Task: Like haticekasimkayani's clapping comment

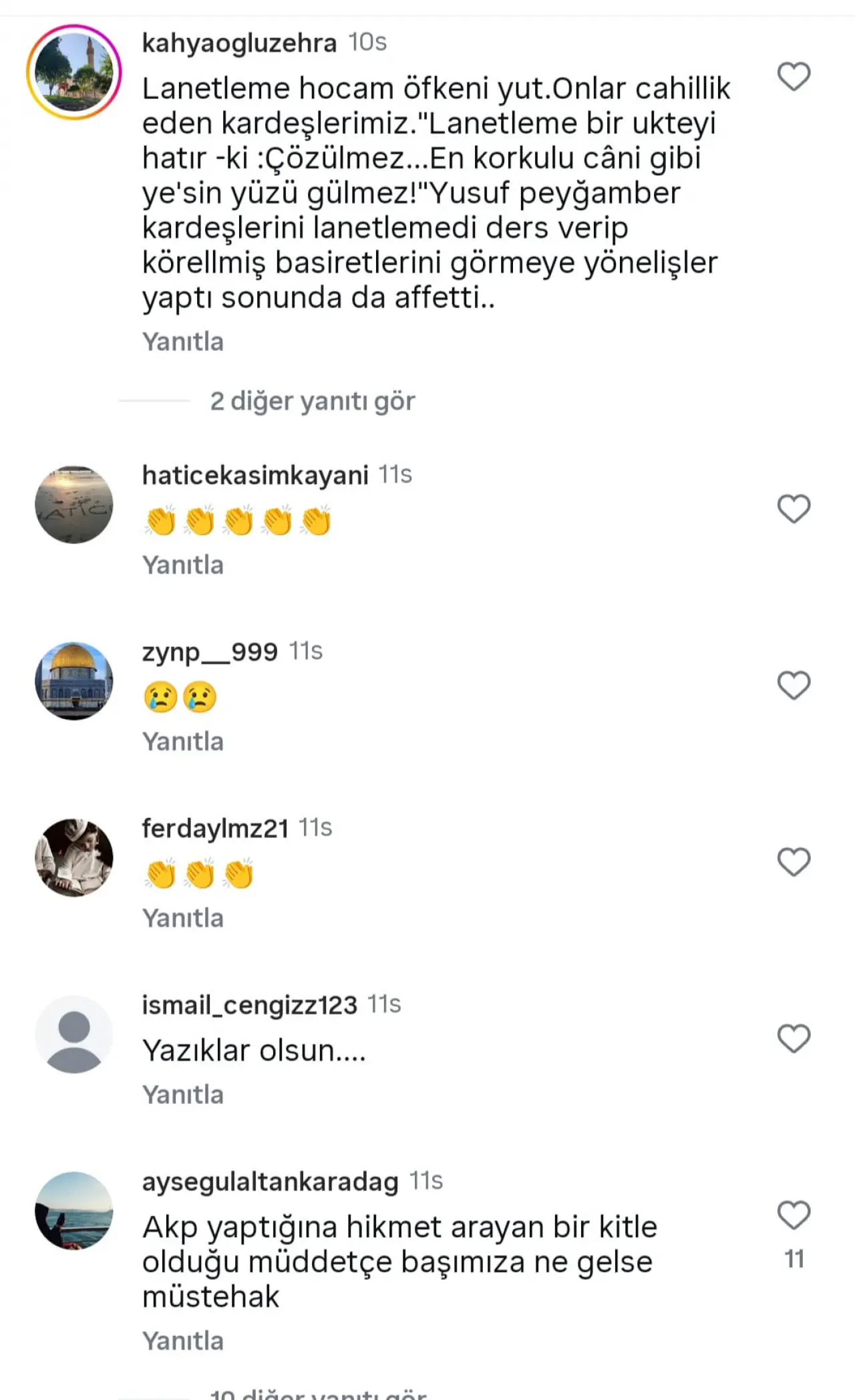Action: [x=794, y=509]
